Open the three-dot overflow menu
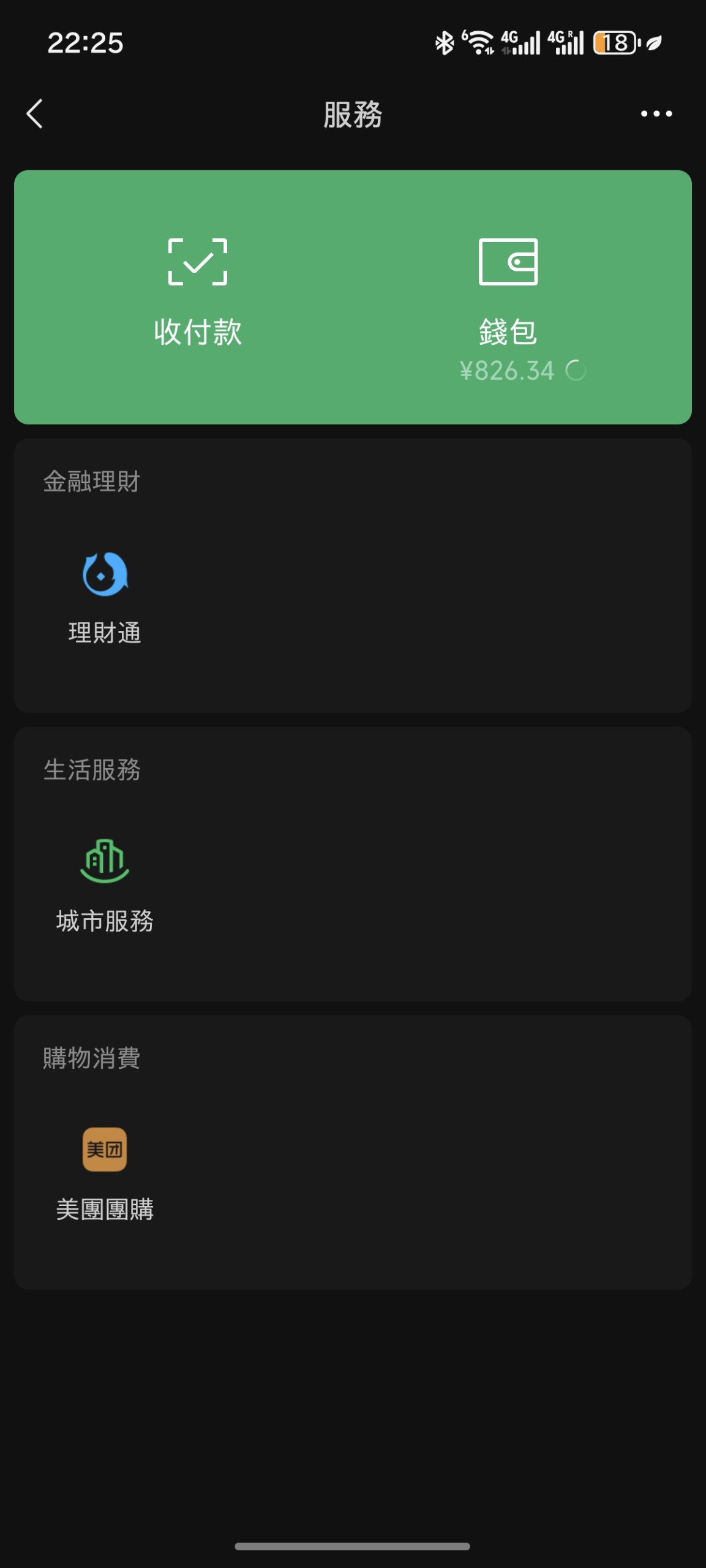Image resolution: width=706 pixels, height=1568 pixels. tap(655, 114)
